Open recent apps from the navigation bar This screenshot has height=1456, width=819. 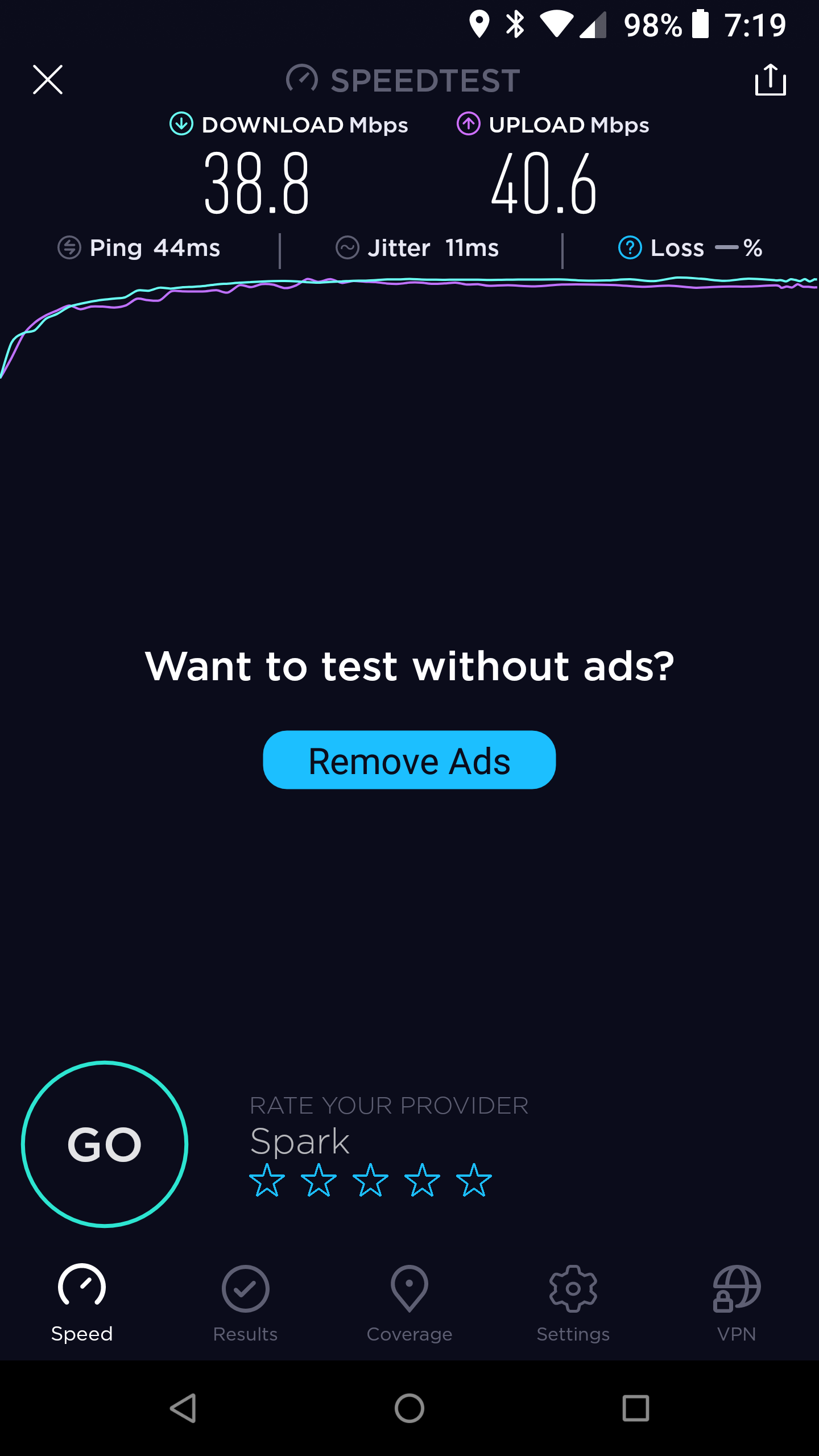pos(635,1408)
